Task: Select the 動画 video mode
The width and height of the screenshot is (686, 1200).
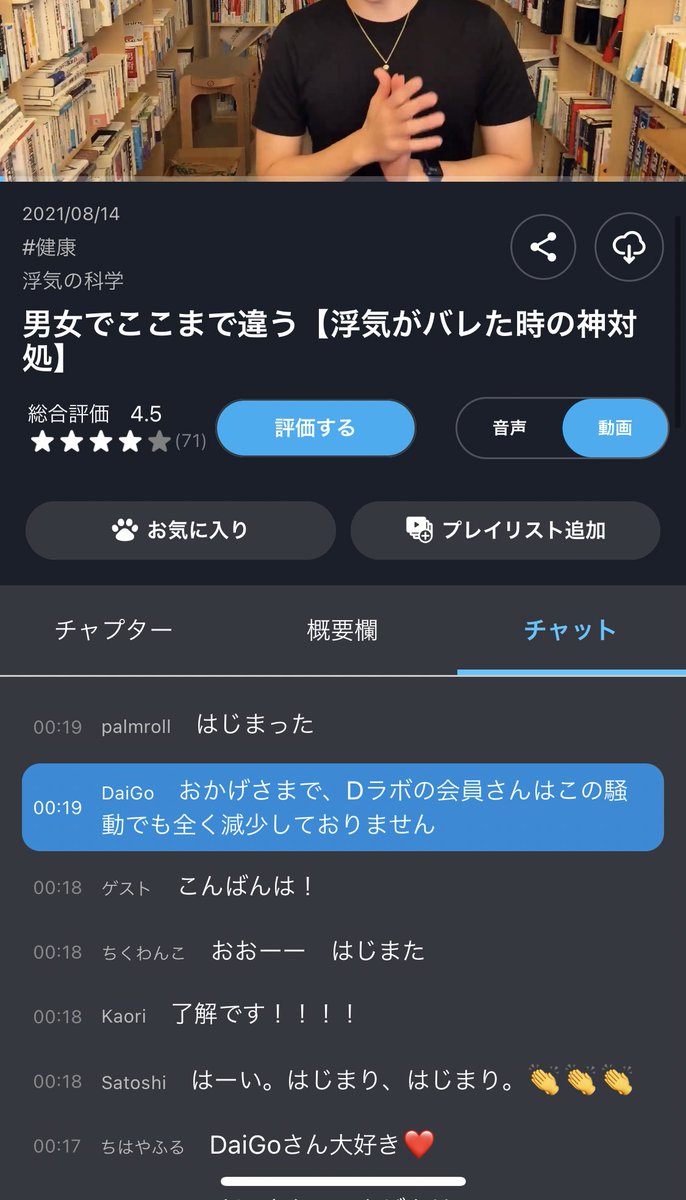Action: click(x=615, y=428)
